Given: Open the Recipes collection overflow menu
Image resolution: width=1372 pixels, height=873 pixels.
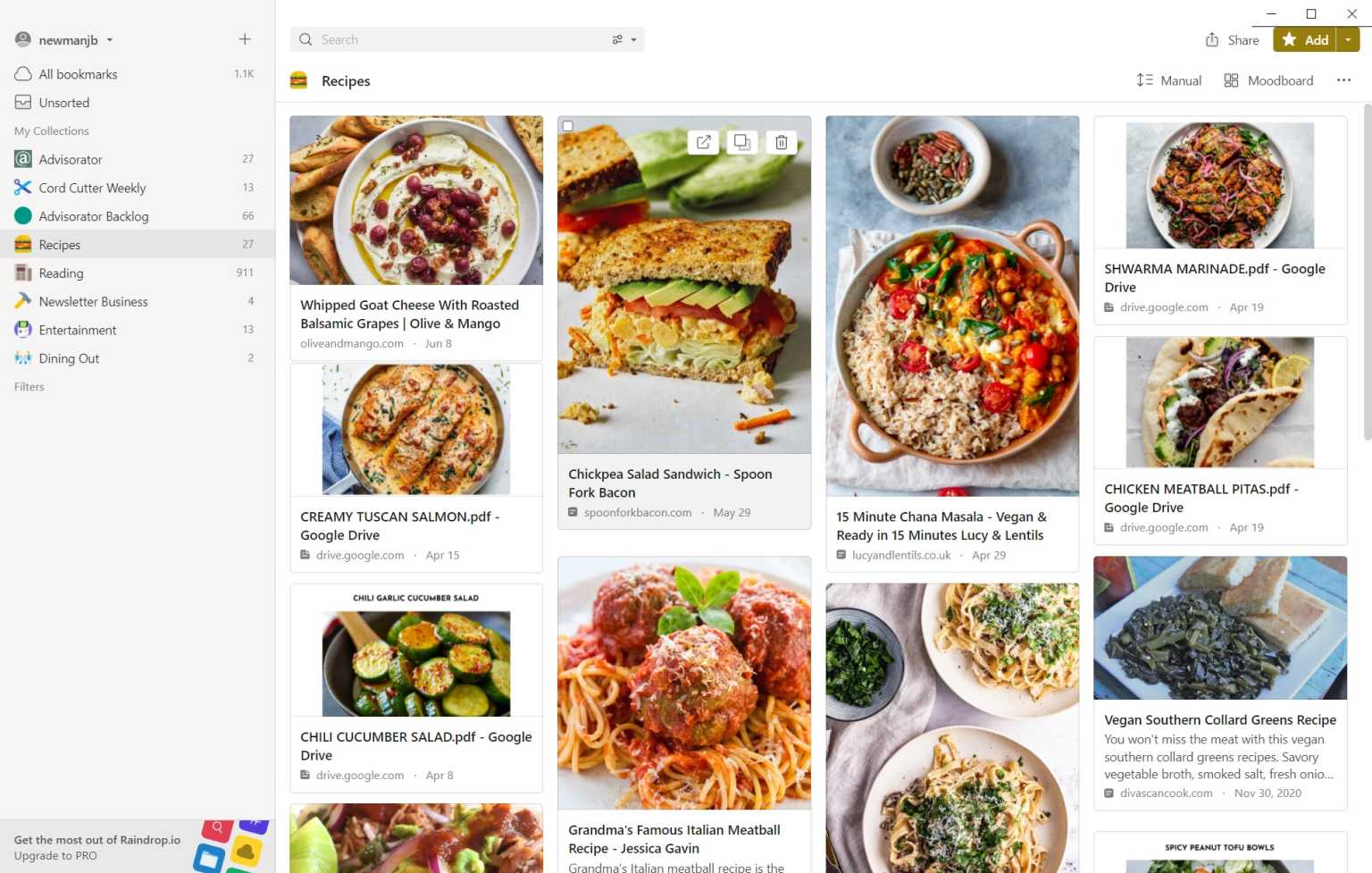Looking at the screenshot, I should [1343, 80].
